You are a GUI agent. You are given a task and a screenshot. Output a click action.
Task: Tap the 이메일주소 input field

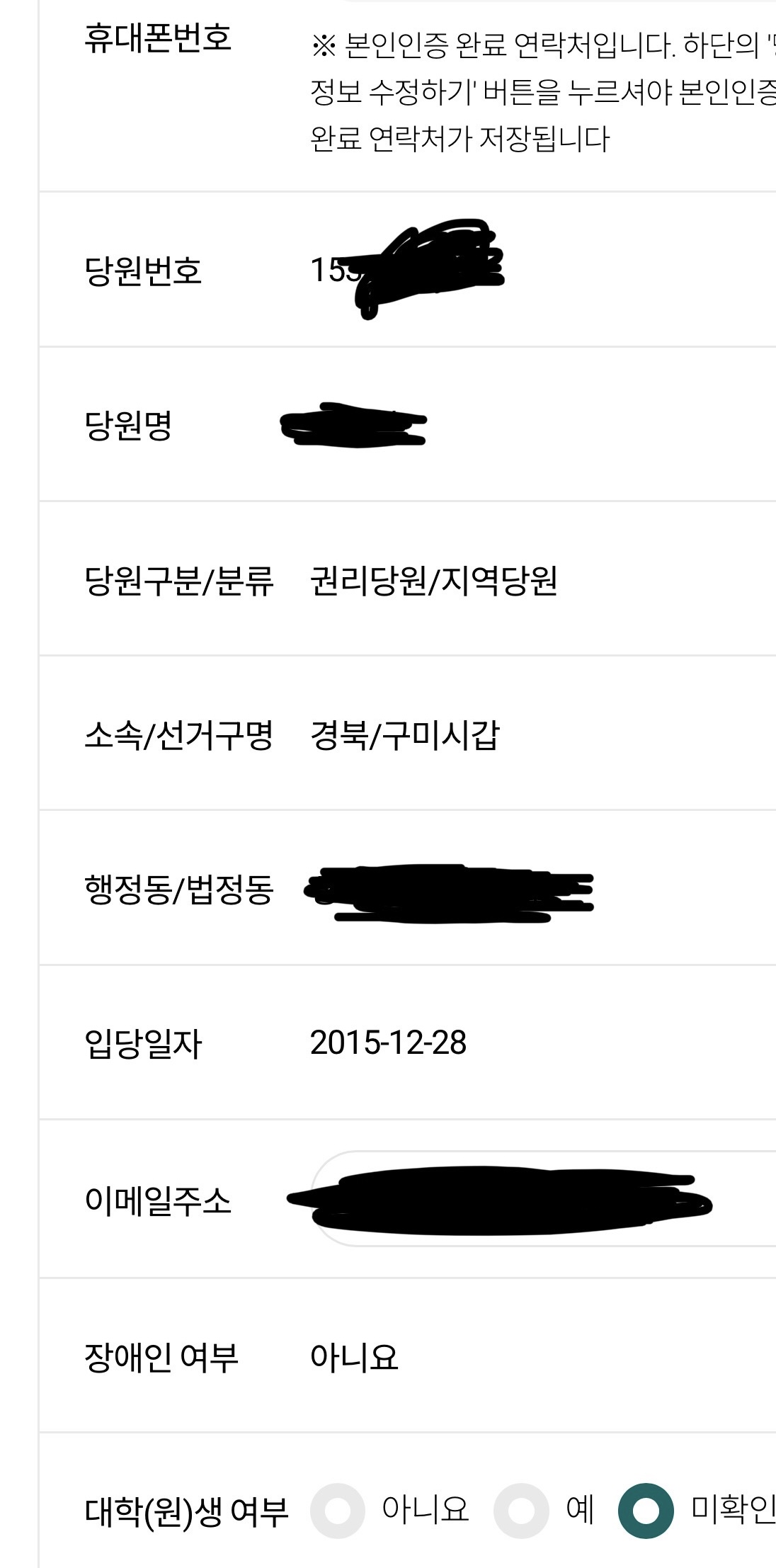coord(544,1198)
